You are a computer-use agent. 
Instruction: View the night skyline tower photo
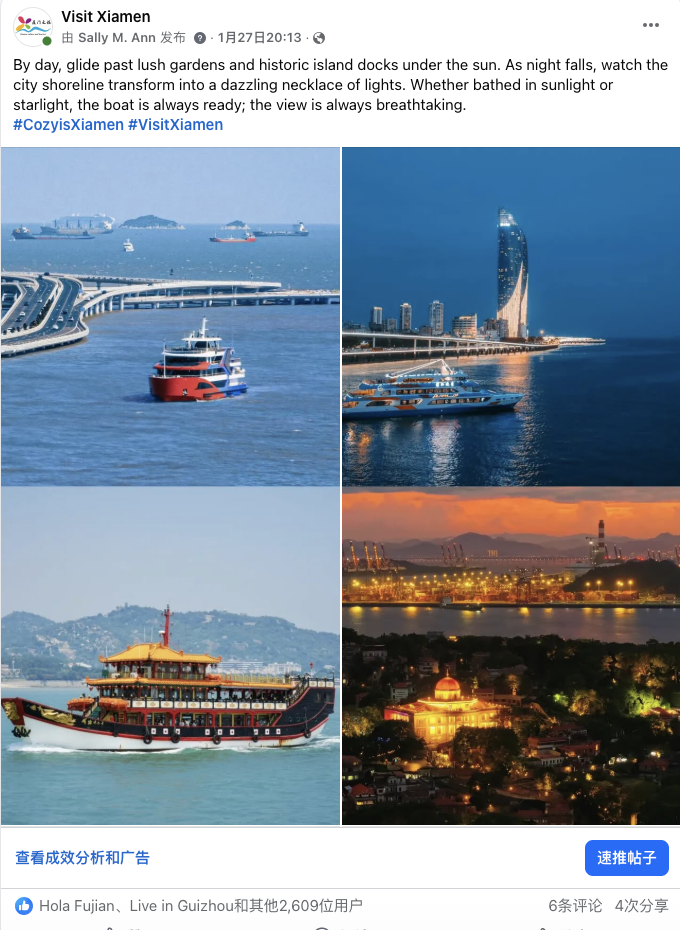click(x=511, y=316)
